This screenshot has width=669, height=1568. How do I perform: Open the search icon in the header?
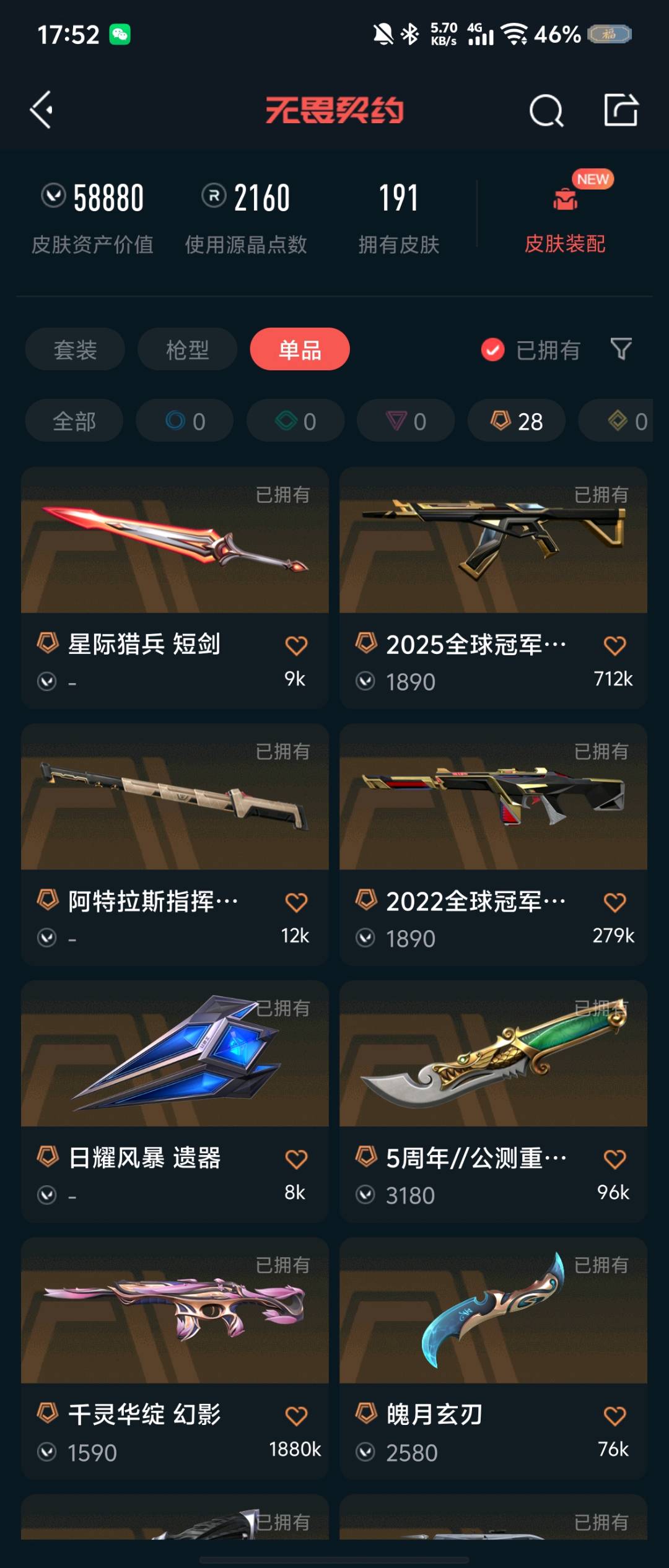click(546, 111)
